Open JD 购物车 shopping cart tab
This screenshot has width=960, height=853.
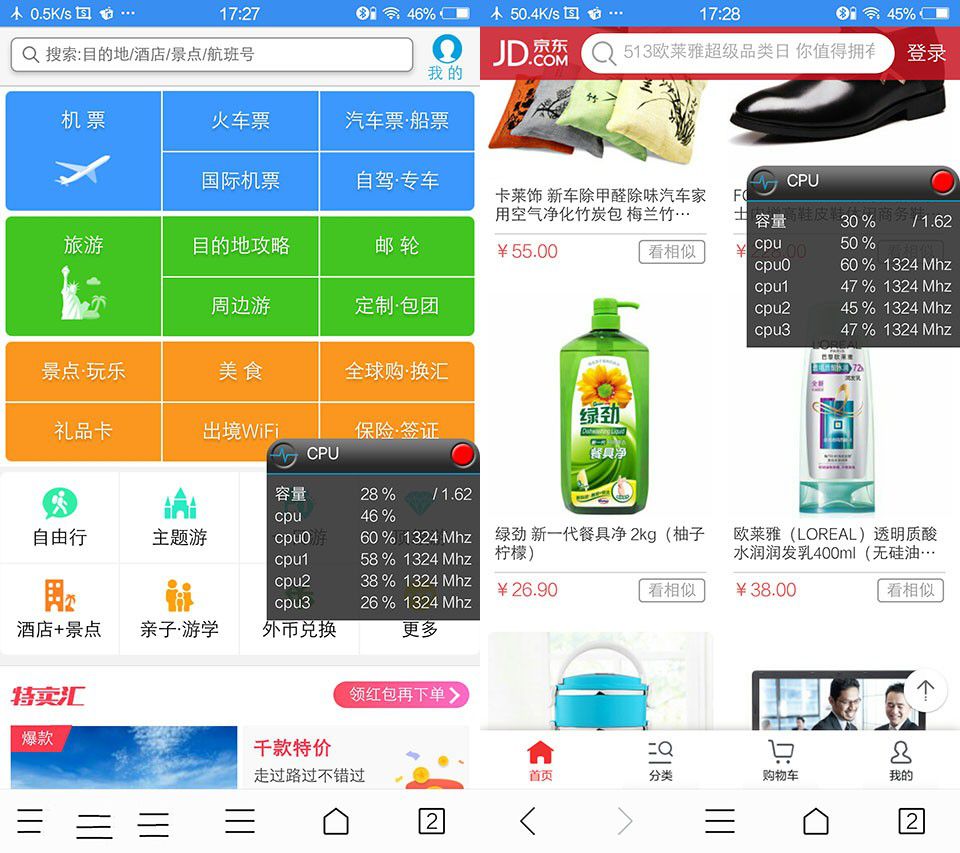(780, 761)
